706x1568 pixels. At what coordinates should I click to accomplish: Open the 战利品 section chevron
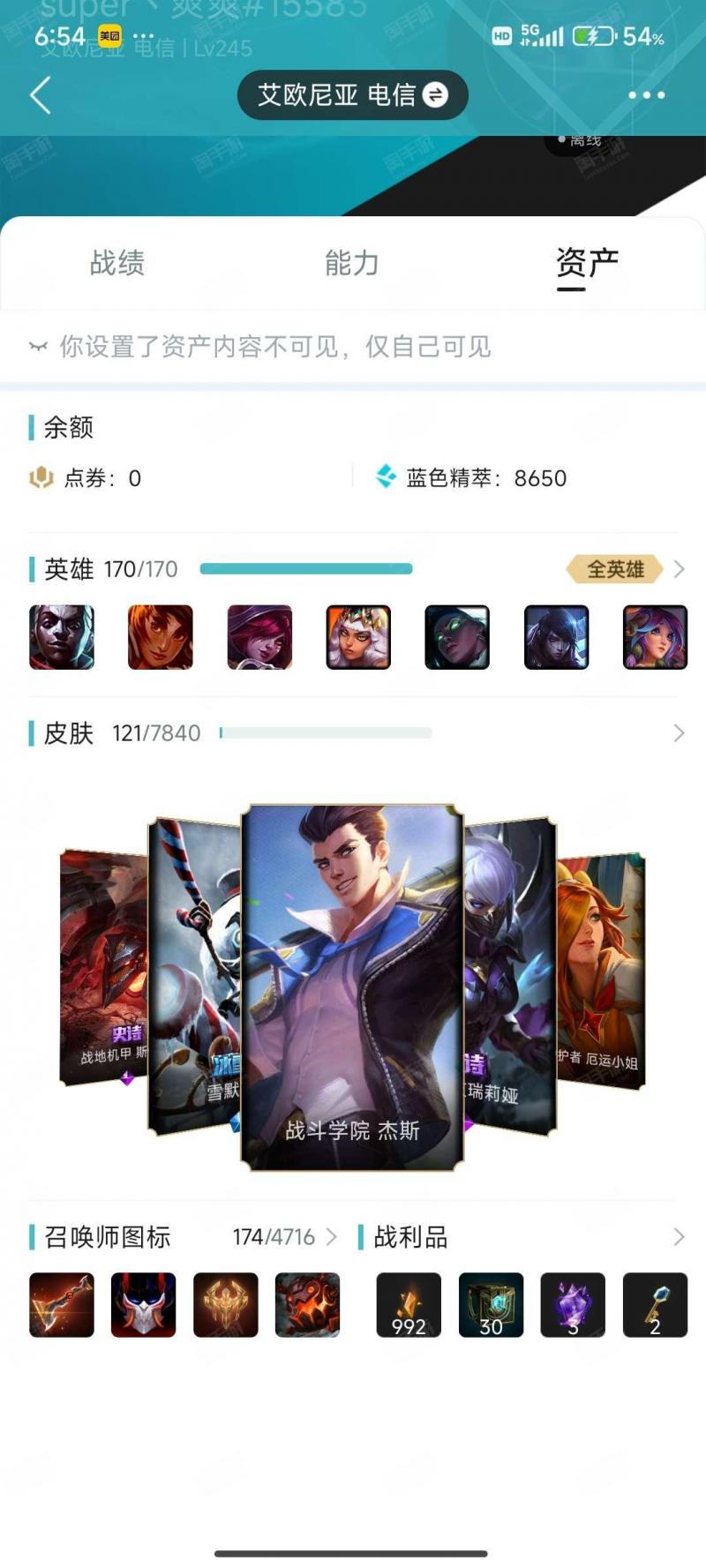(x=679, y=1237)
